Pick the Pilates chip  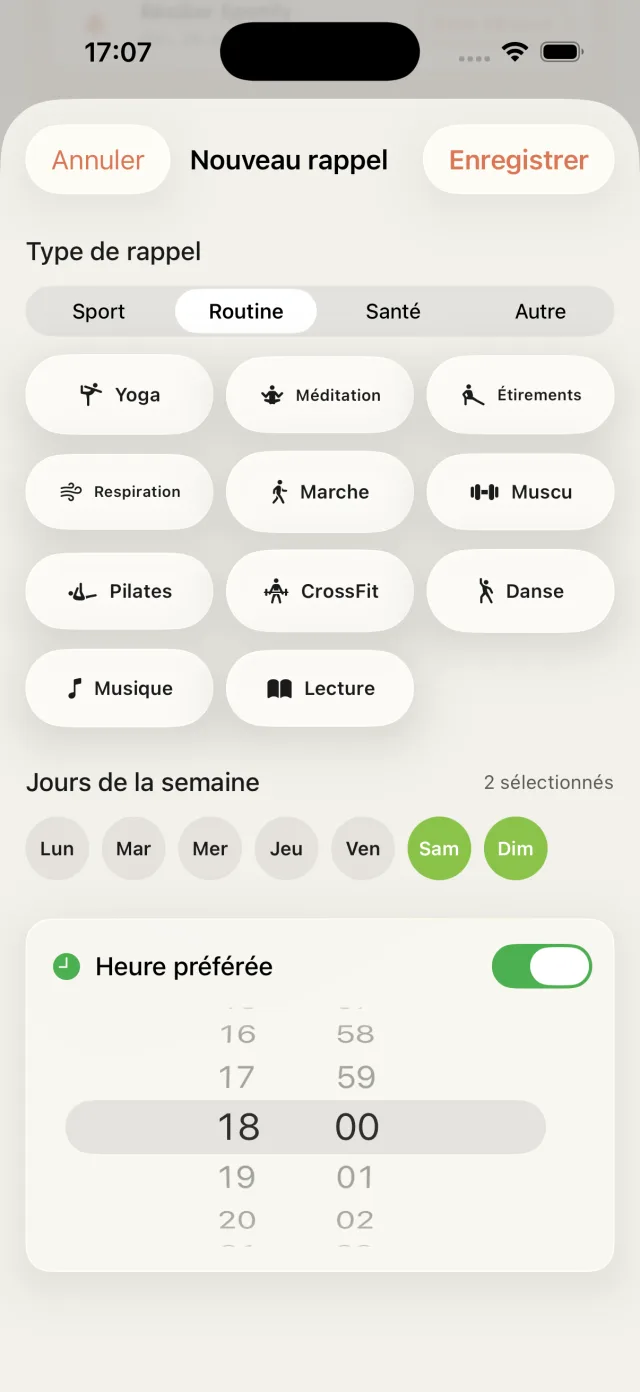coord(119,591)
